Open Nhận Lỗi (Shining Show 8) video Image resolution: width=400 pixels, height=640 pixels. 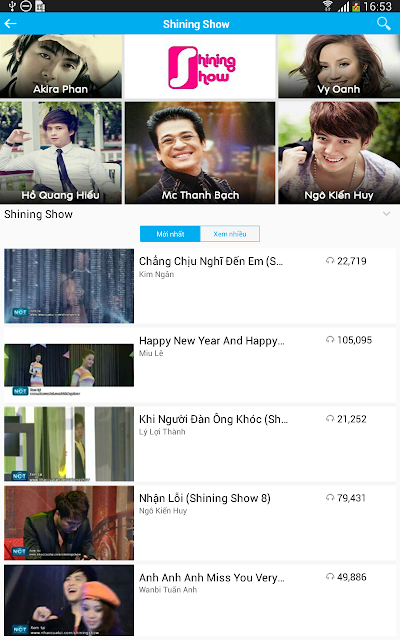pyautogui.click(x=200, y=523)
